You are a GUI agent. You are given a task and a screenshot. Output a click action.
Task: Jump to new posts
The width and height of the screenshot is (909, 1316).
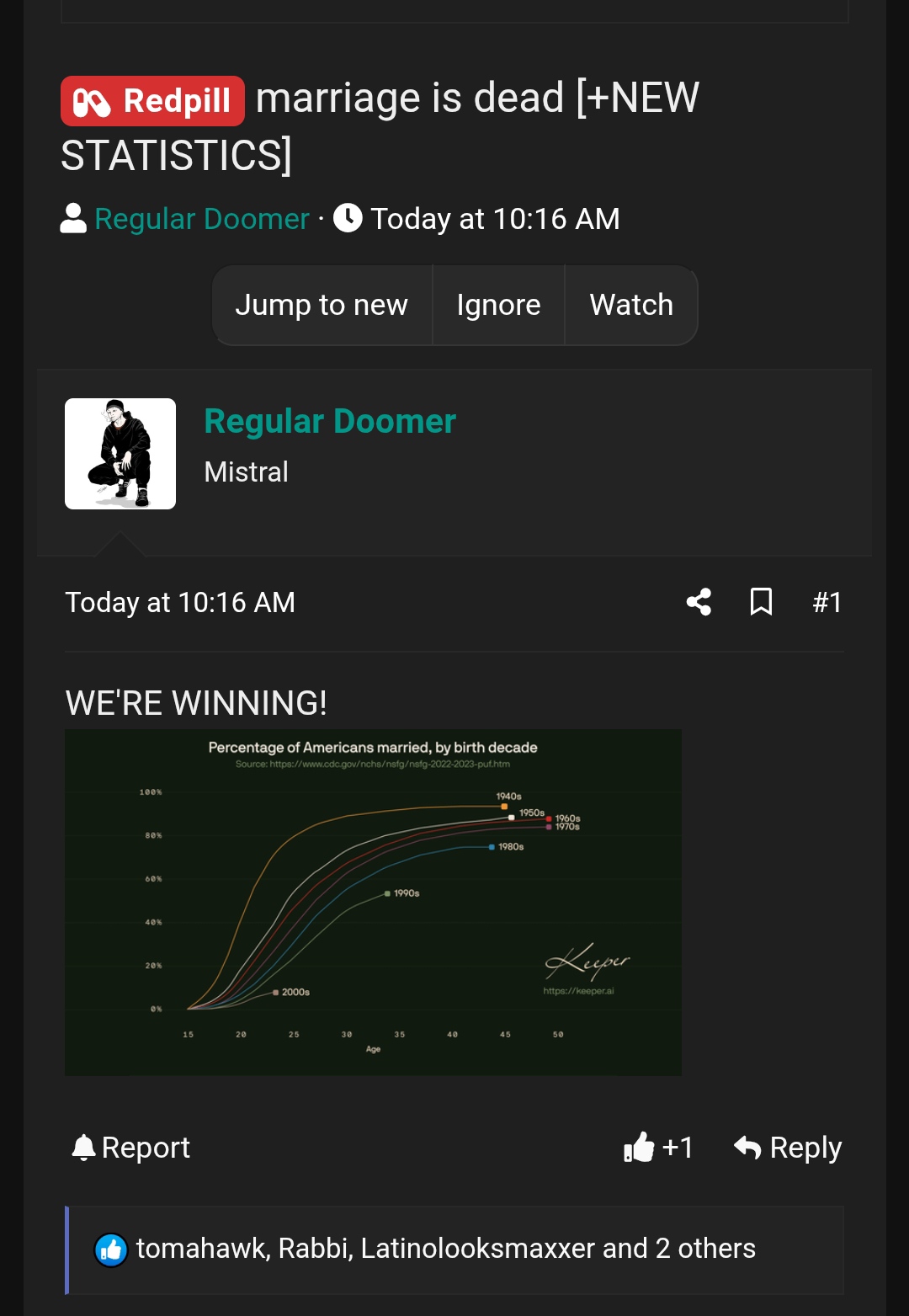(322, 305)
